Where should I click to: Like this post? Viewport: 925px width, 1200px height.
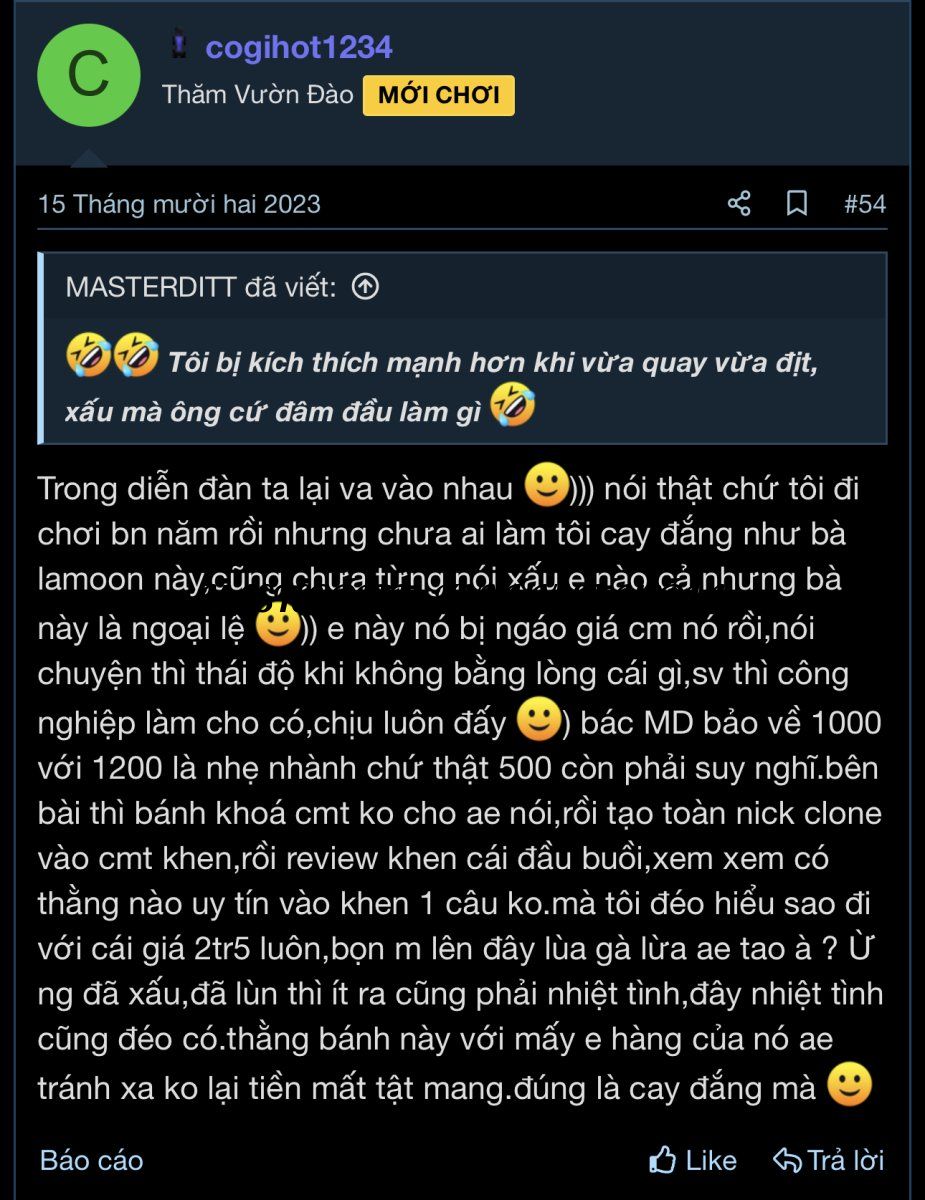click(x=693, y=1160)
